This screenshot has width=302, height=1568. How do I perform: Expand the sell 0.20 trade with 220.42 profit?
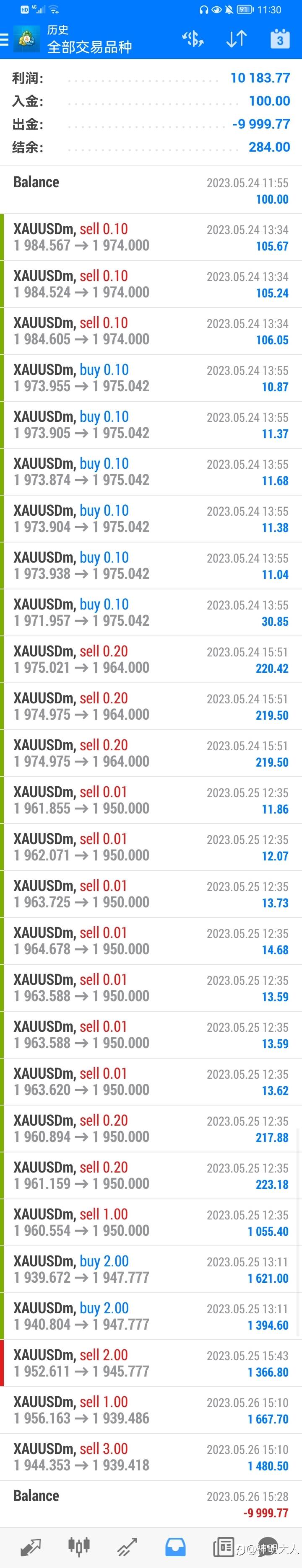point(151,659)
